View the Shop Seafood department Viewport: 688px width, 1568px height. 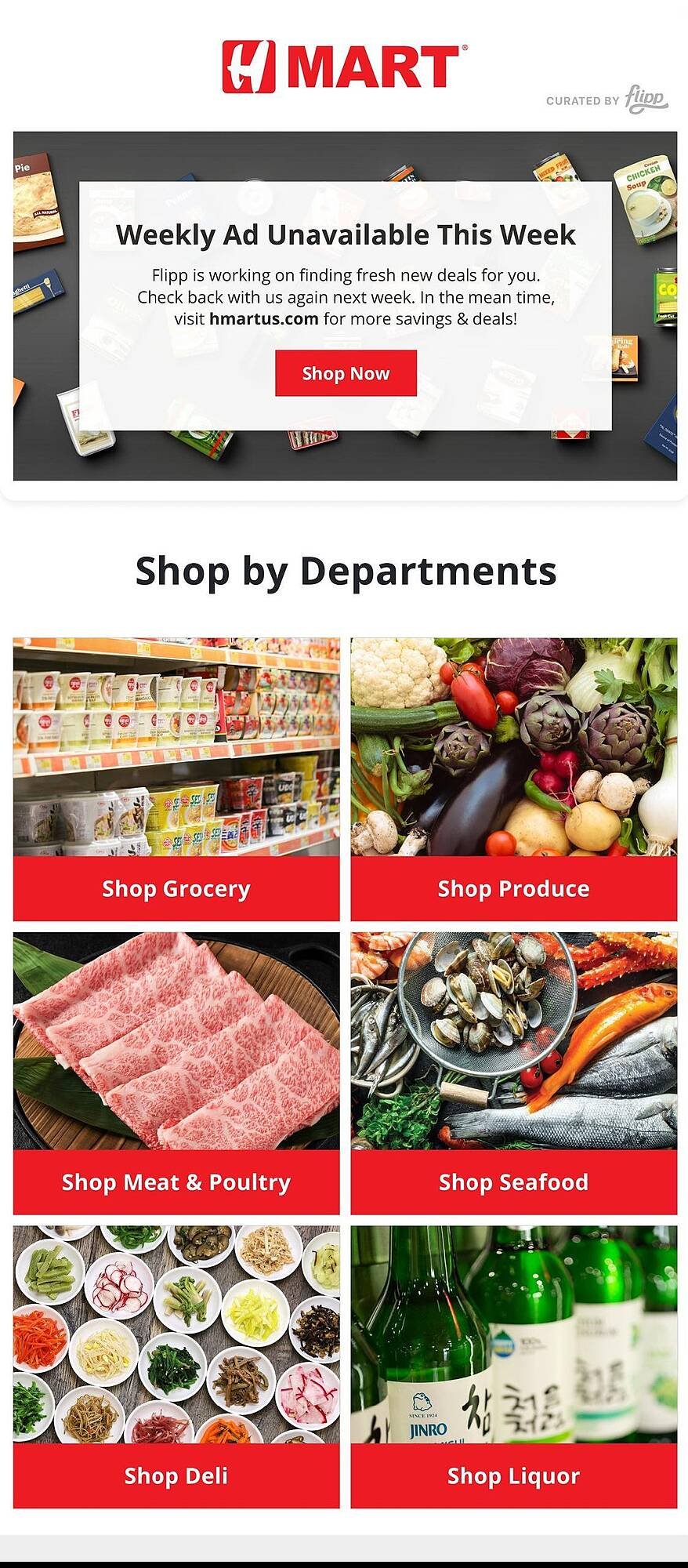[513, 1182]
